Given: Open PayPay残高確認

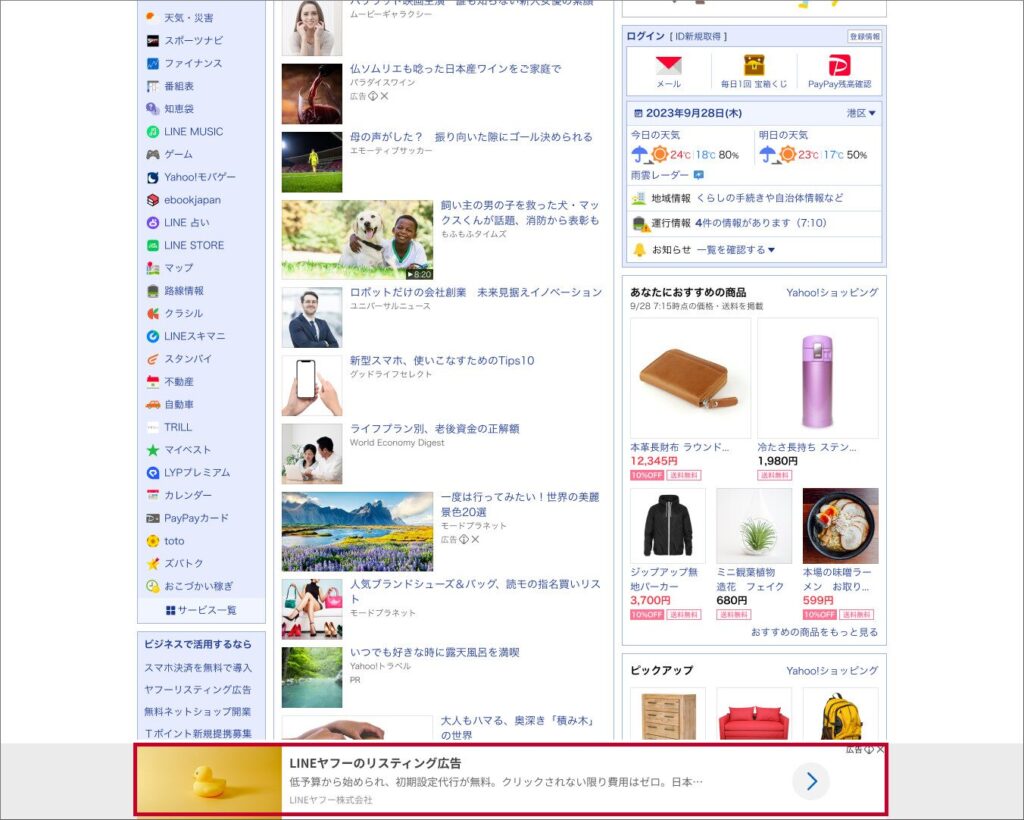Looking at the screenshot, I should pyautogui.click(x=839, y=72).
